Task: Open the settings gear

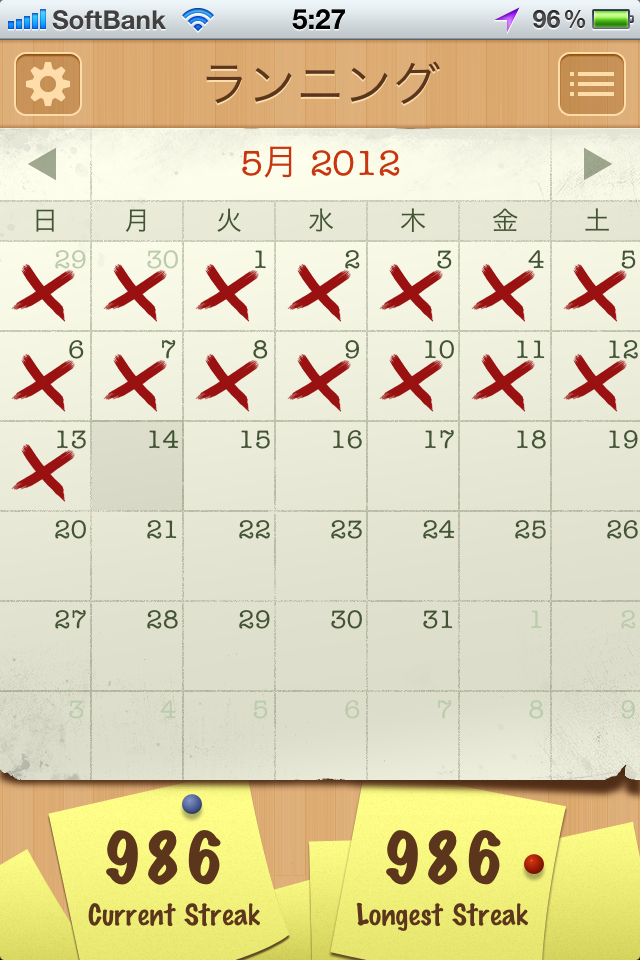Action: coord(47,84)
